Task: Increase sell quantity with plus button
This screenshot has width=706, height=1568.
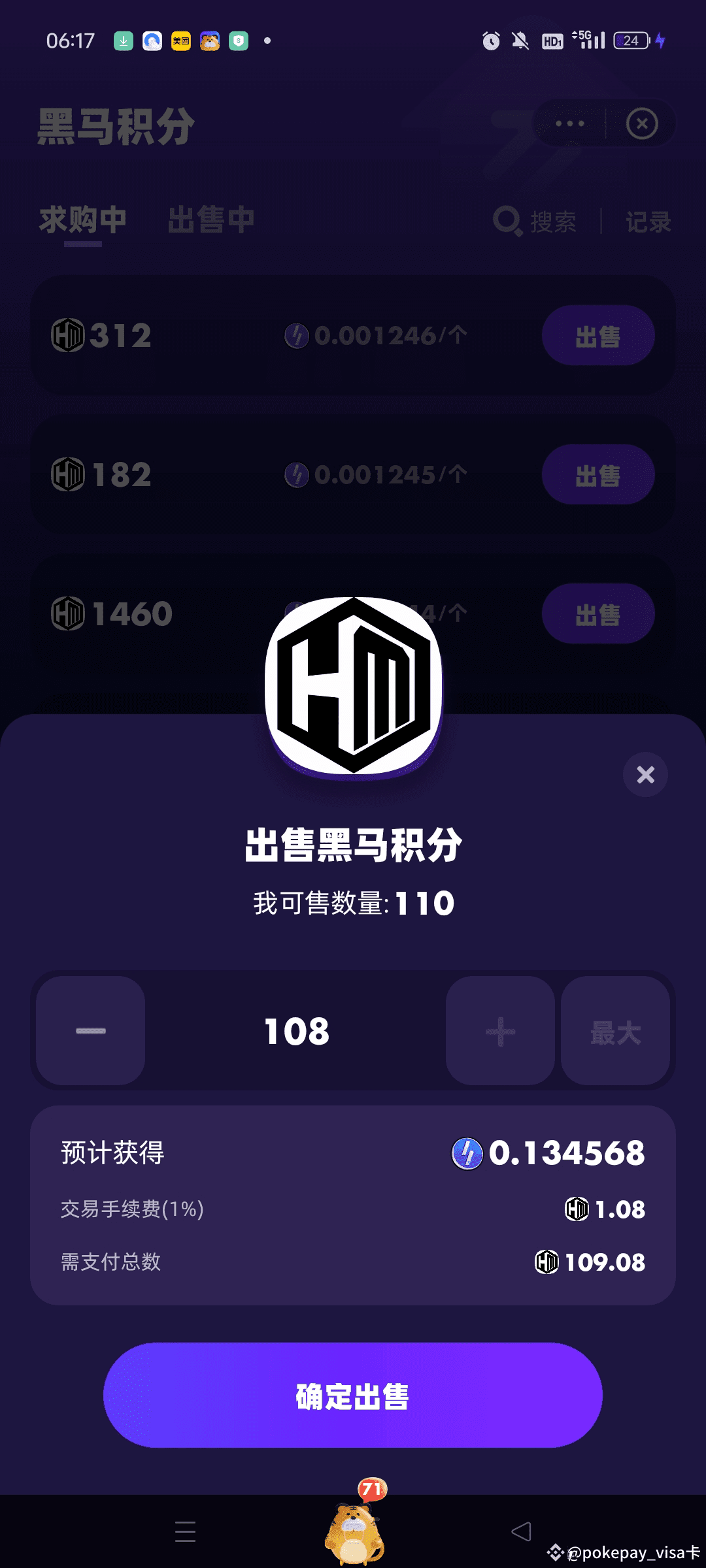Action: point(500,1030)
